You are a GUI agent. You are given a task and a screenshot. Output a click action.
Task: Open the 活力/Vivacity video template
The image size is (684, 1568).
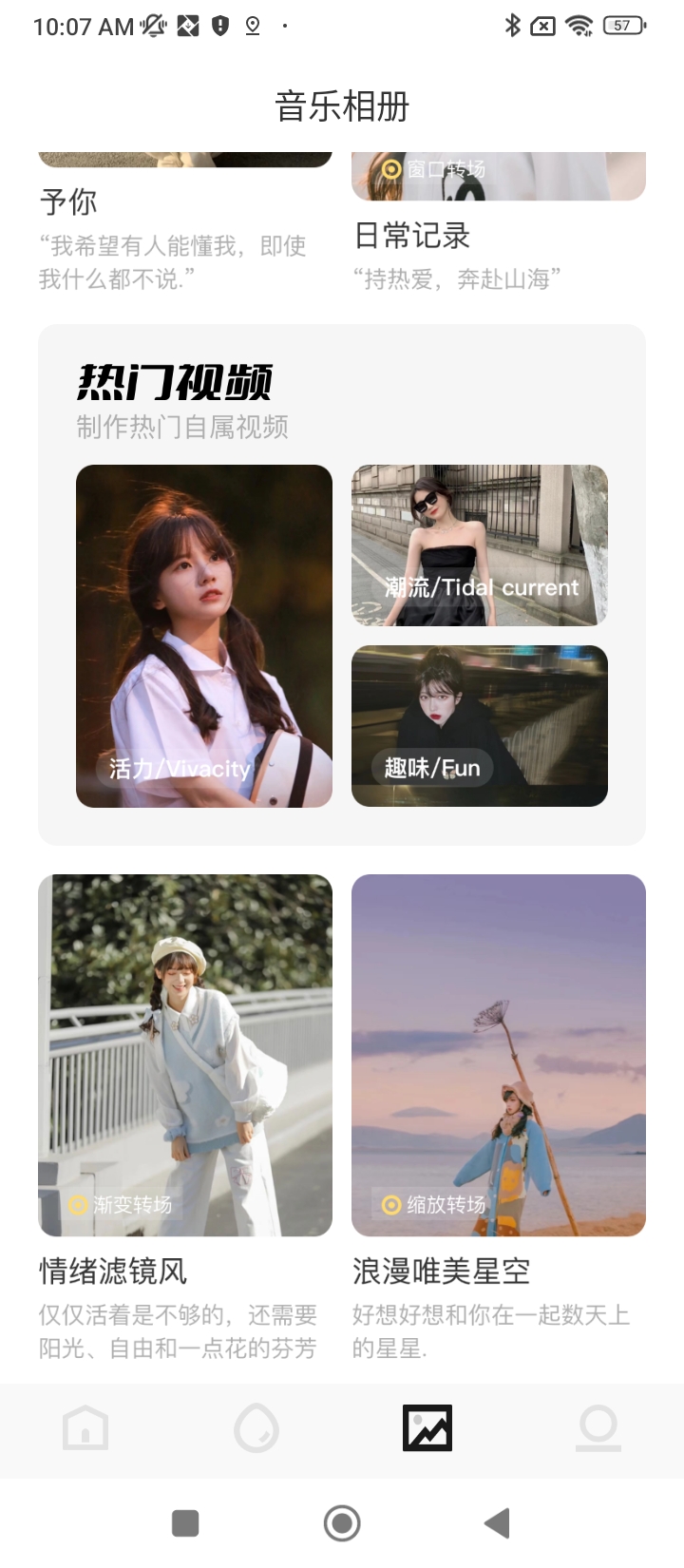(204, 636)
